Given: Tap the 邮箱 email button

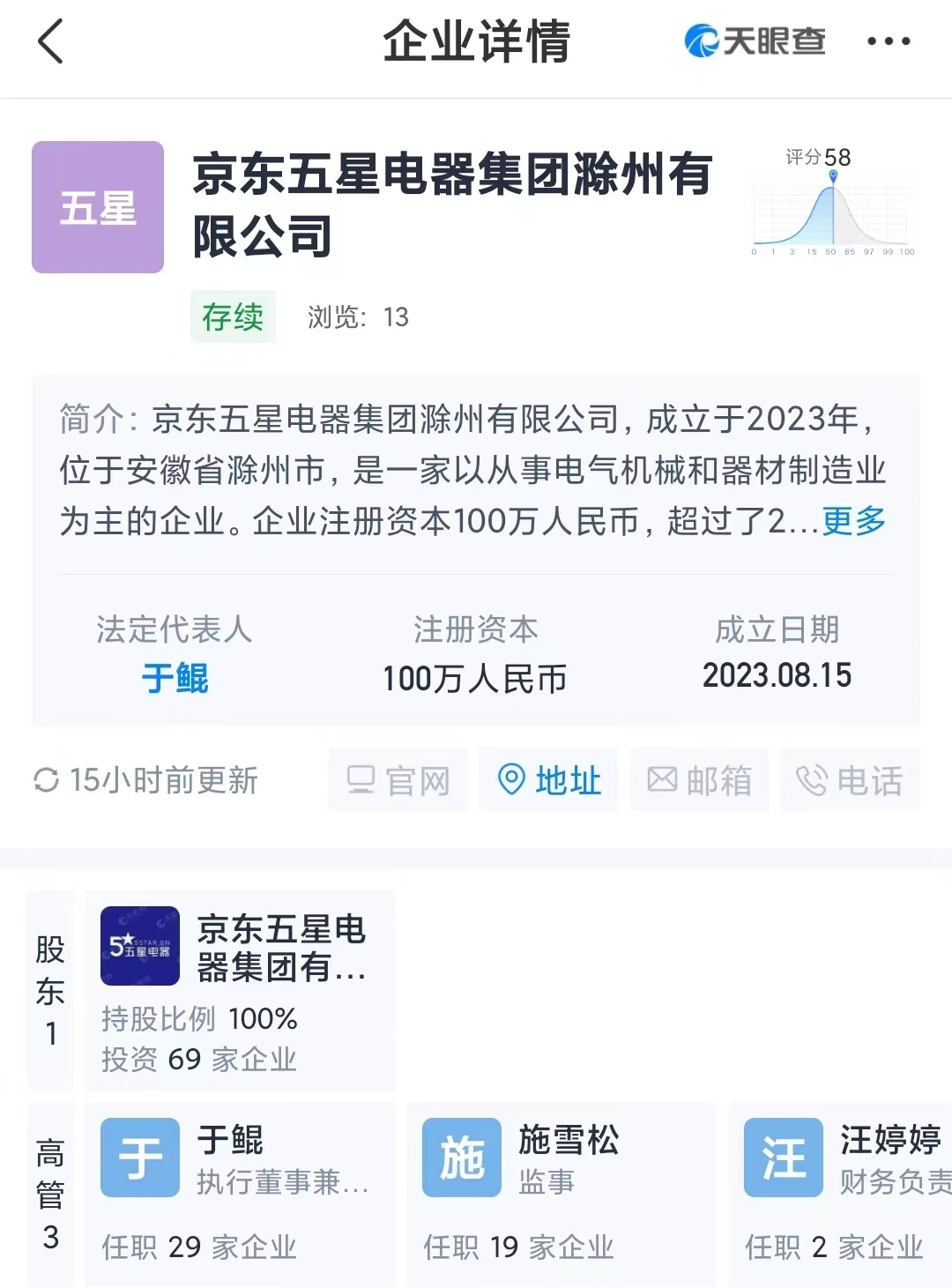Looking at the screenshot, I should pyautogui.click(x=699, y=780).
